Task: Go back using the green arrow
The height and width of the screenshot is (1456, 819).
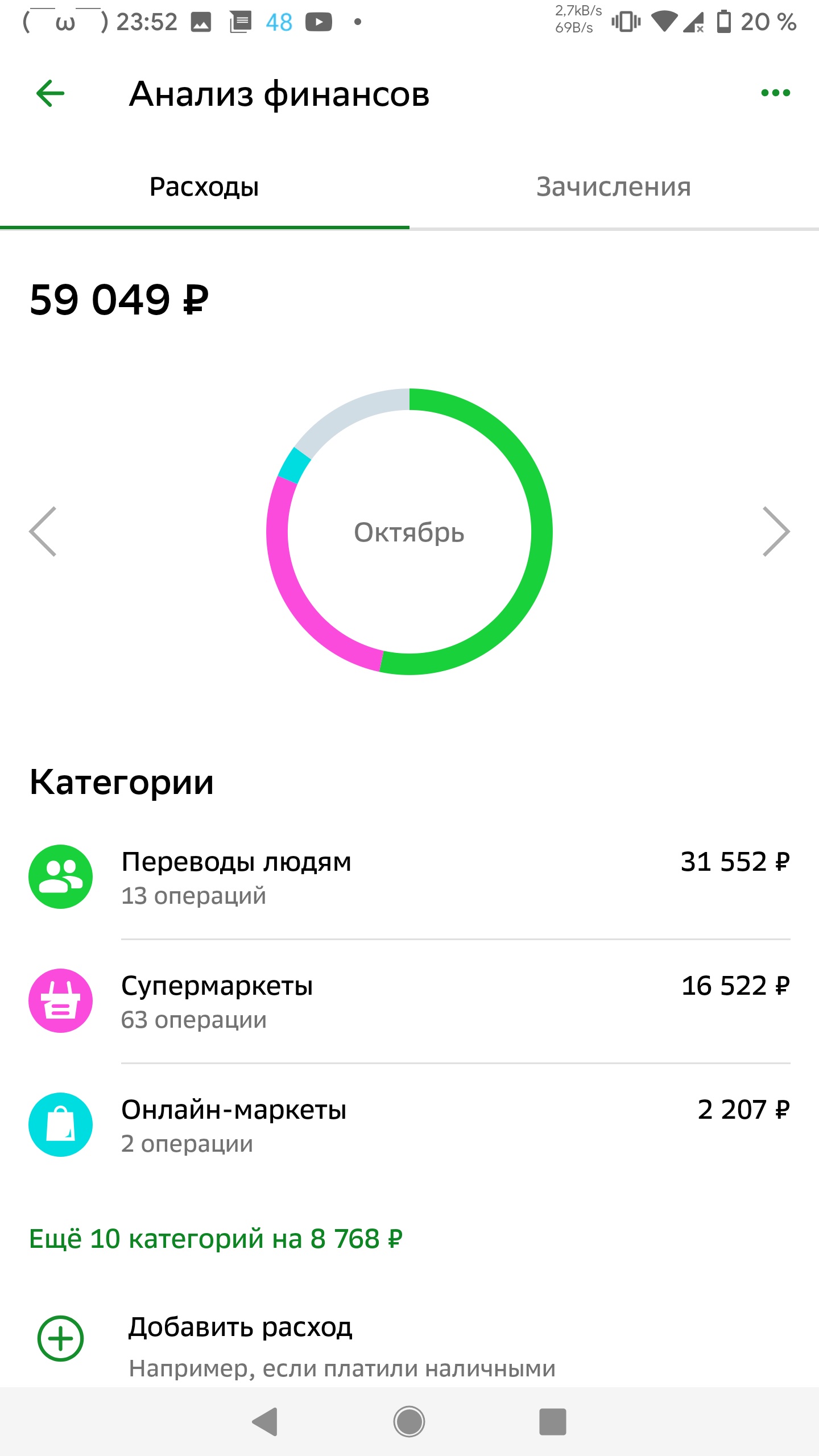Action: (x=50, y=93)
